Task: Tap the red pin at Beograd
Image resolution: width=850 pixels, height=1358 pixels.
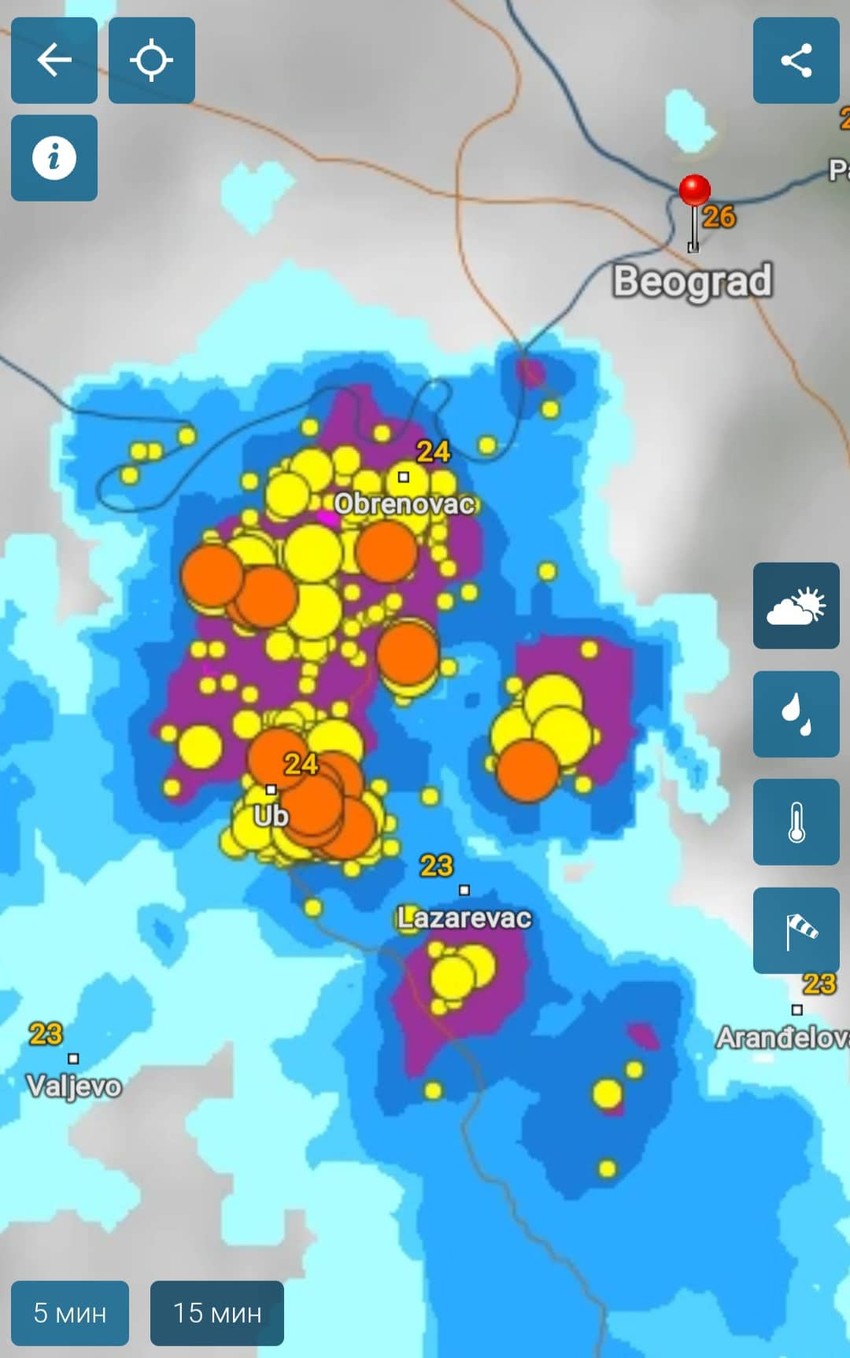Action: [694, 192]
